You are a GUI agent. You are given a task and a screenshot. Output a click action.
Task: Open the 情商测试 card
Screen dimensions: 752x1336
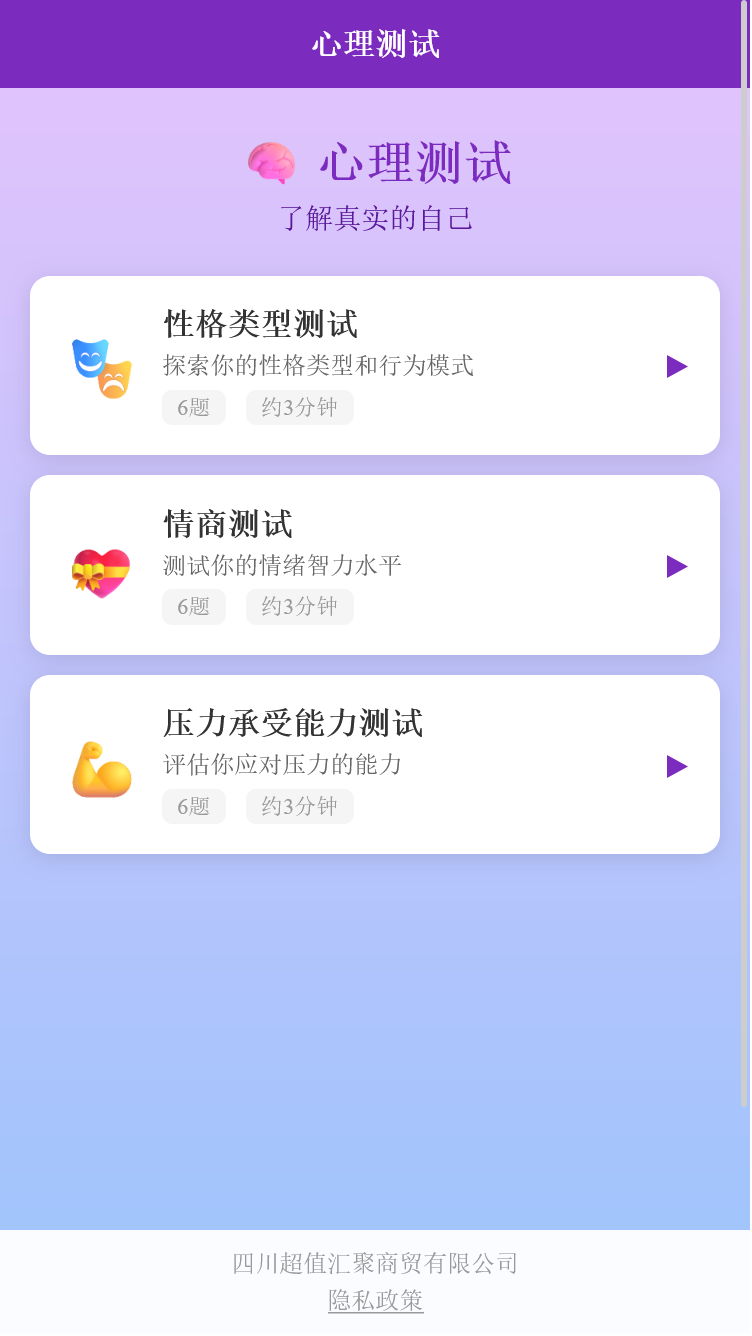(x=375, y=565)
